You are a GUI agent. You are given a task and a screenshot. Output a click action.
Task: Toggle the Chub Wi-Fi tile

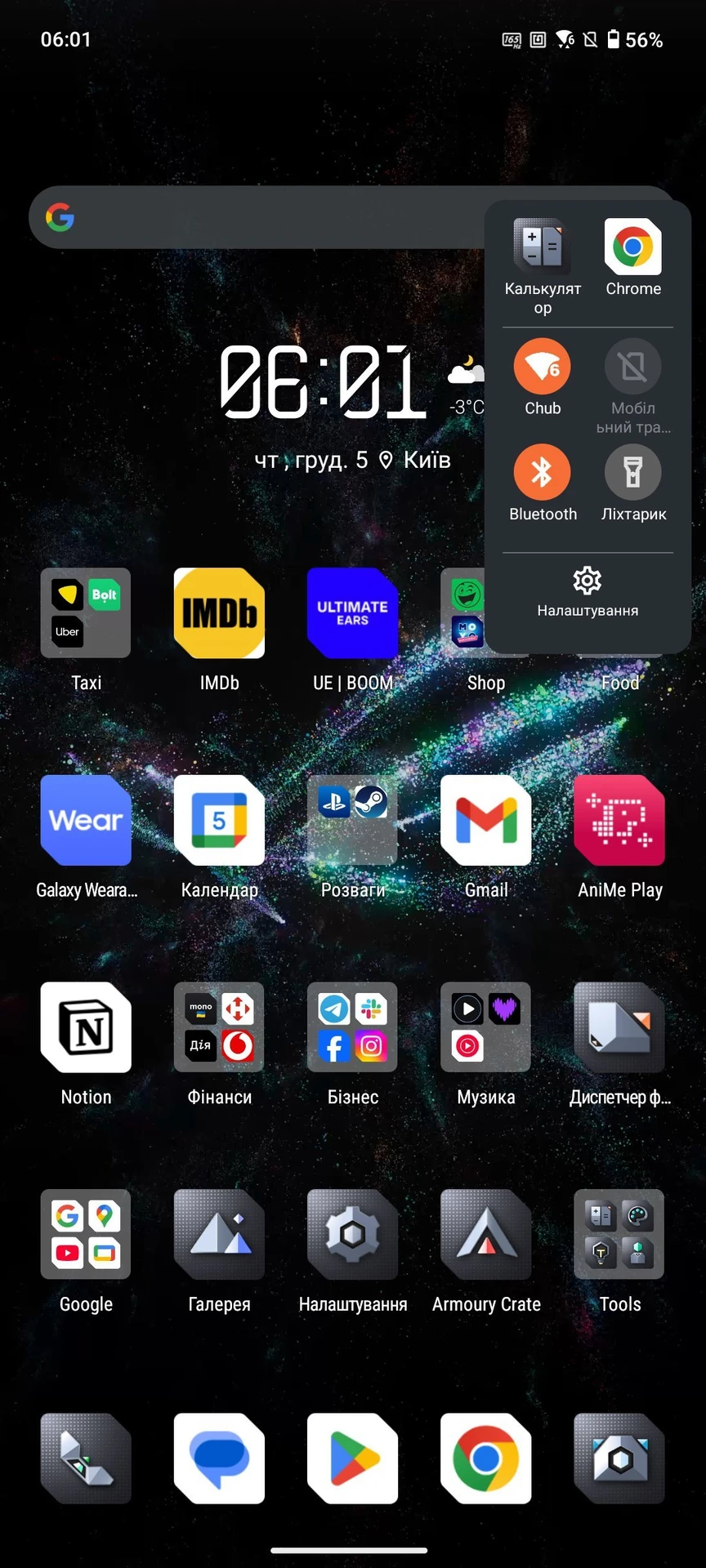click(543, 367)
